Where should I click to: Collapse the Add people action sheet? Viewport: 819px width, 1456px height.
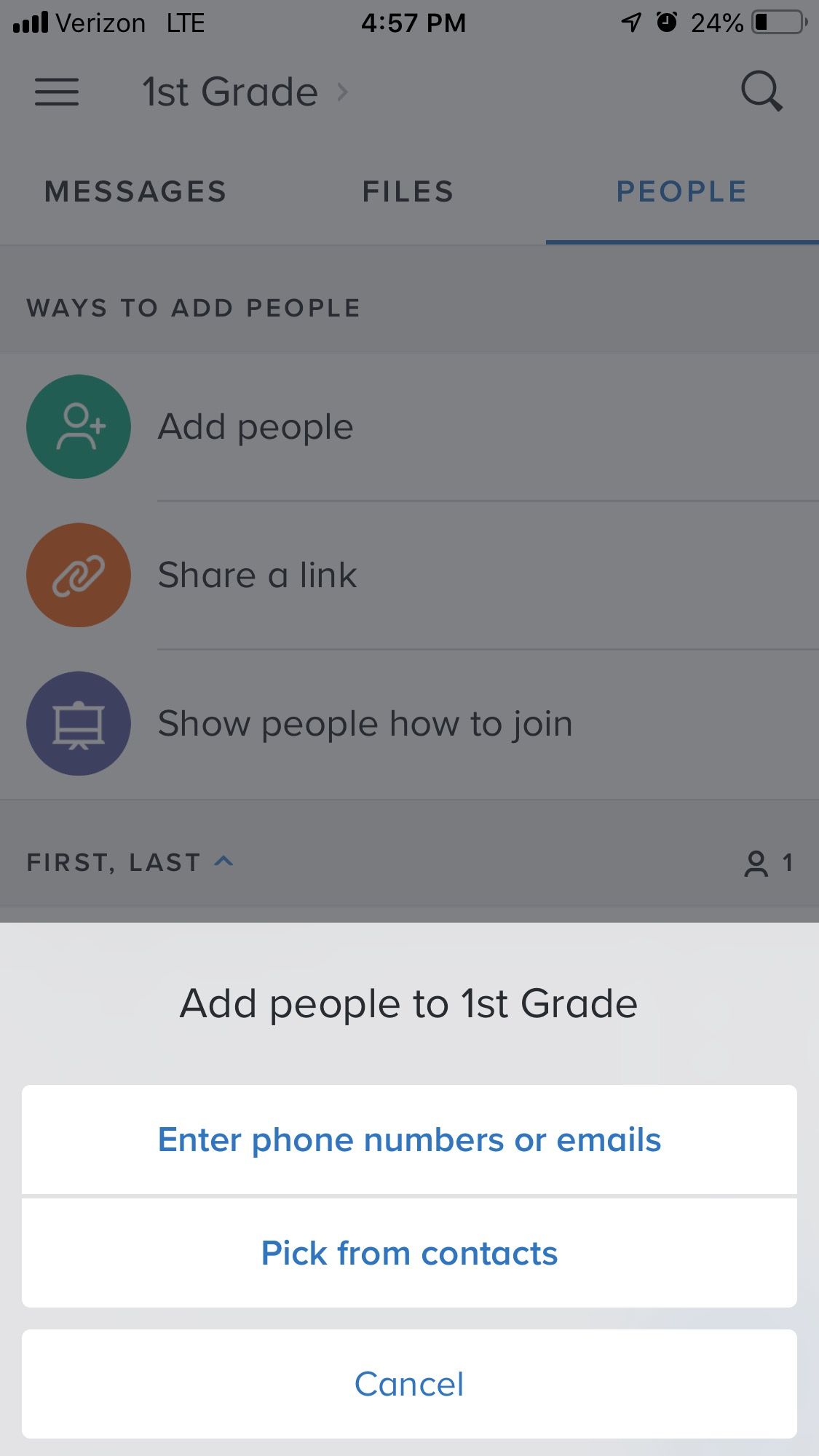pyautogui.click(x=409, y=1384)
